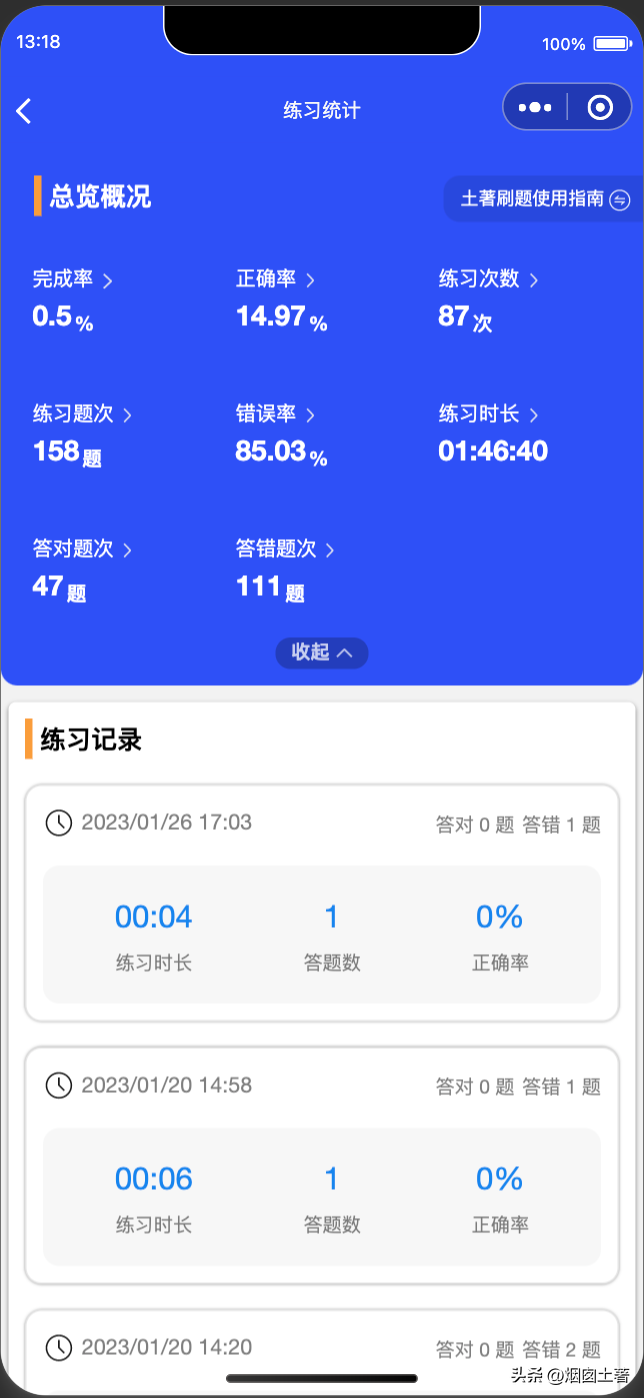Screen dimensions: 644x1398
Task: Open 练习题次 details
Action: pyautogui.click(x=82, y=414)
